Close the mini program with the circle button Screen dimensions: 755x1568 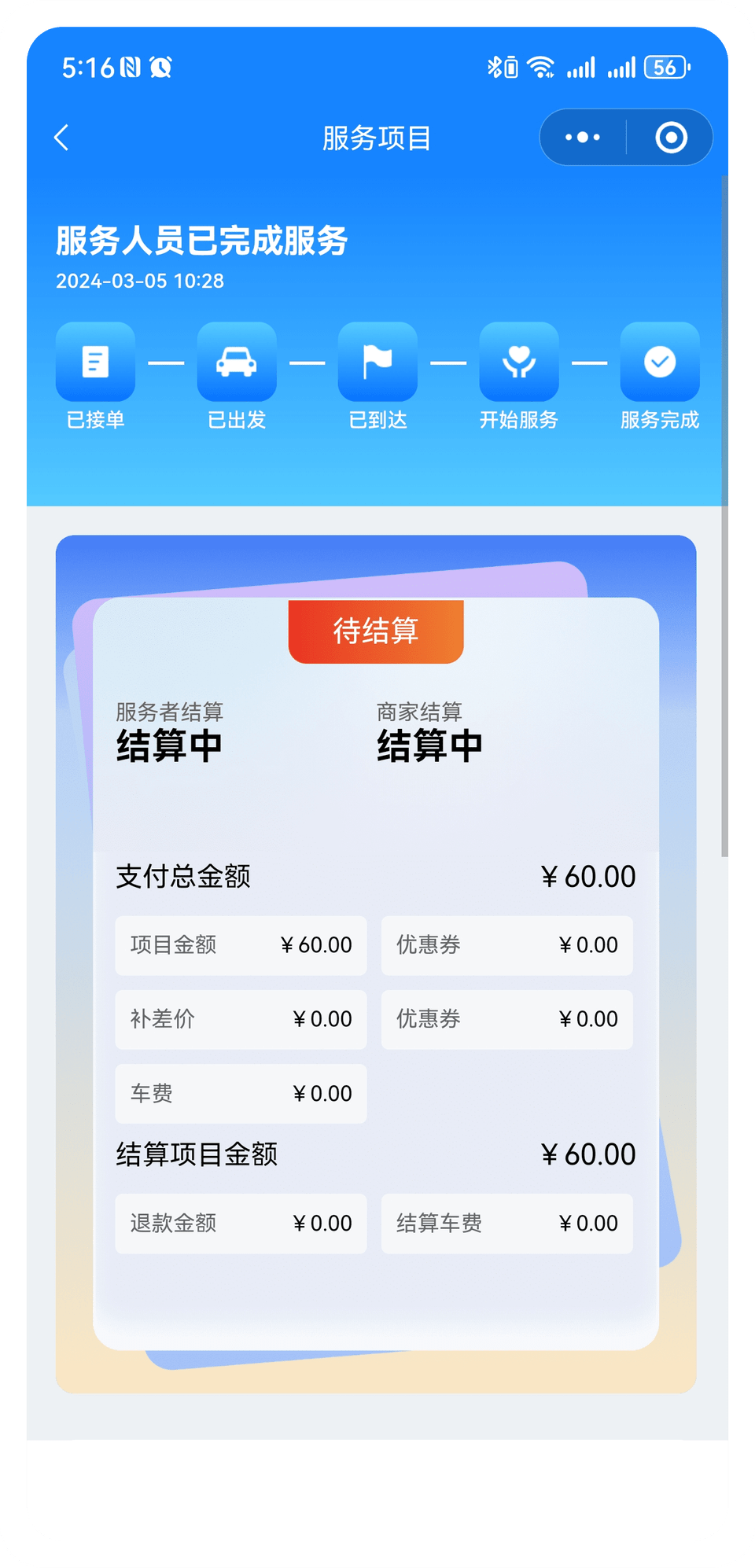pyautogui.click(x=671, y=138)
